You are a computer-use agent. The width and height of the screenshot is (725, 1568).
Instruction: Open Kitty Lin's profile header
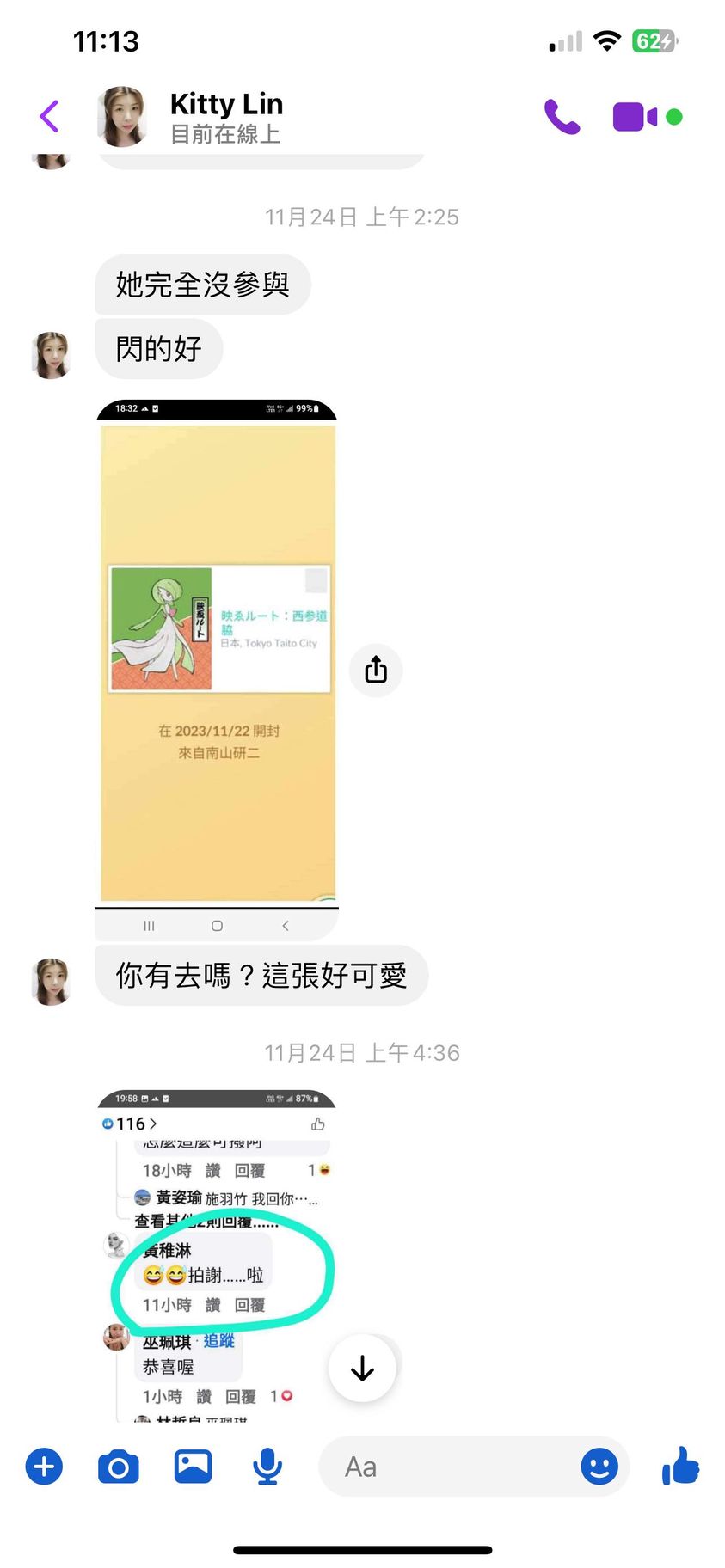click(225, 116)
